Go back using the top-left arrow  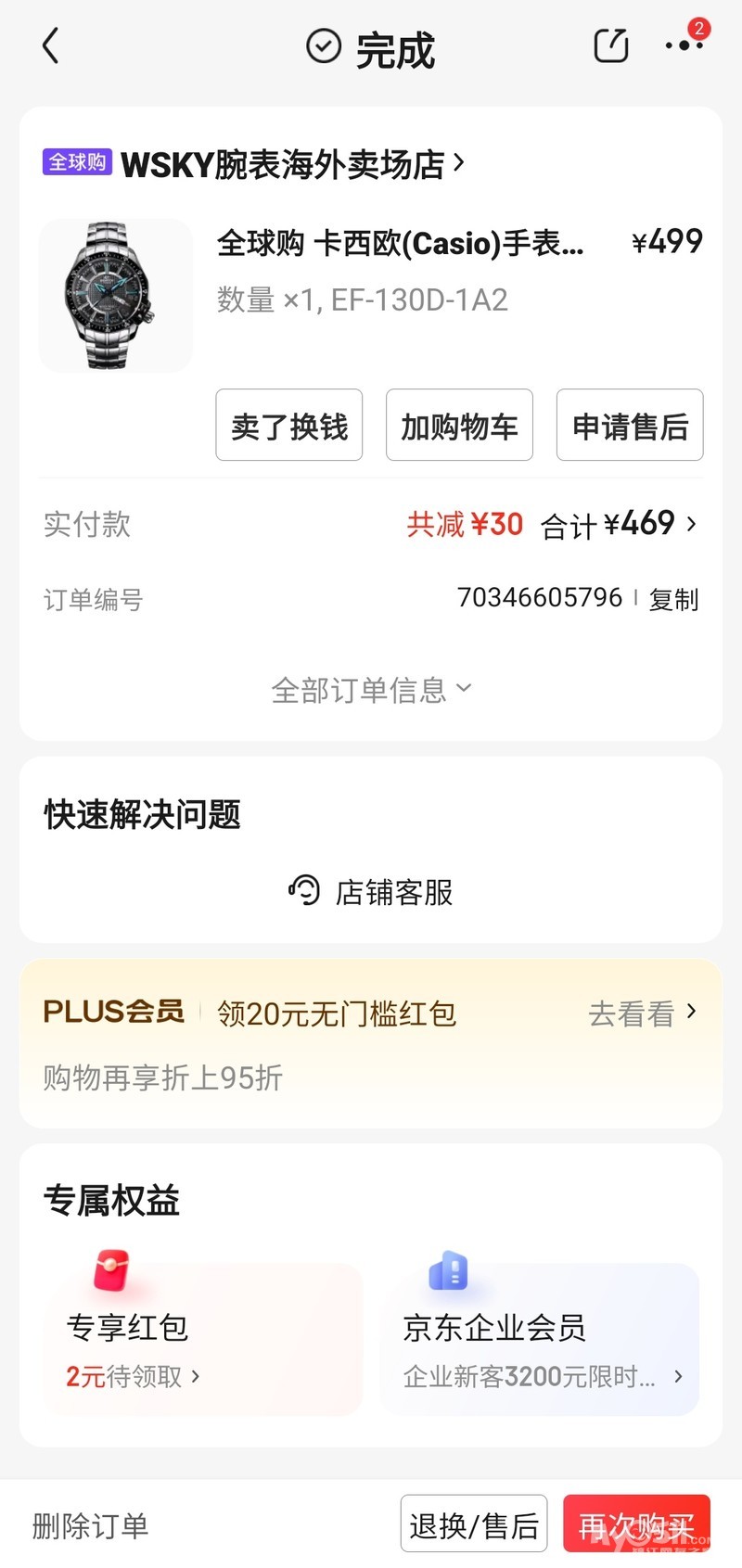point(51,45)
